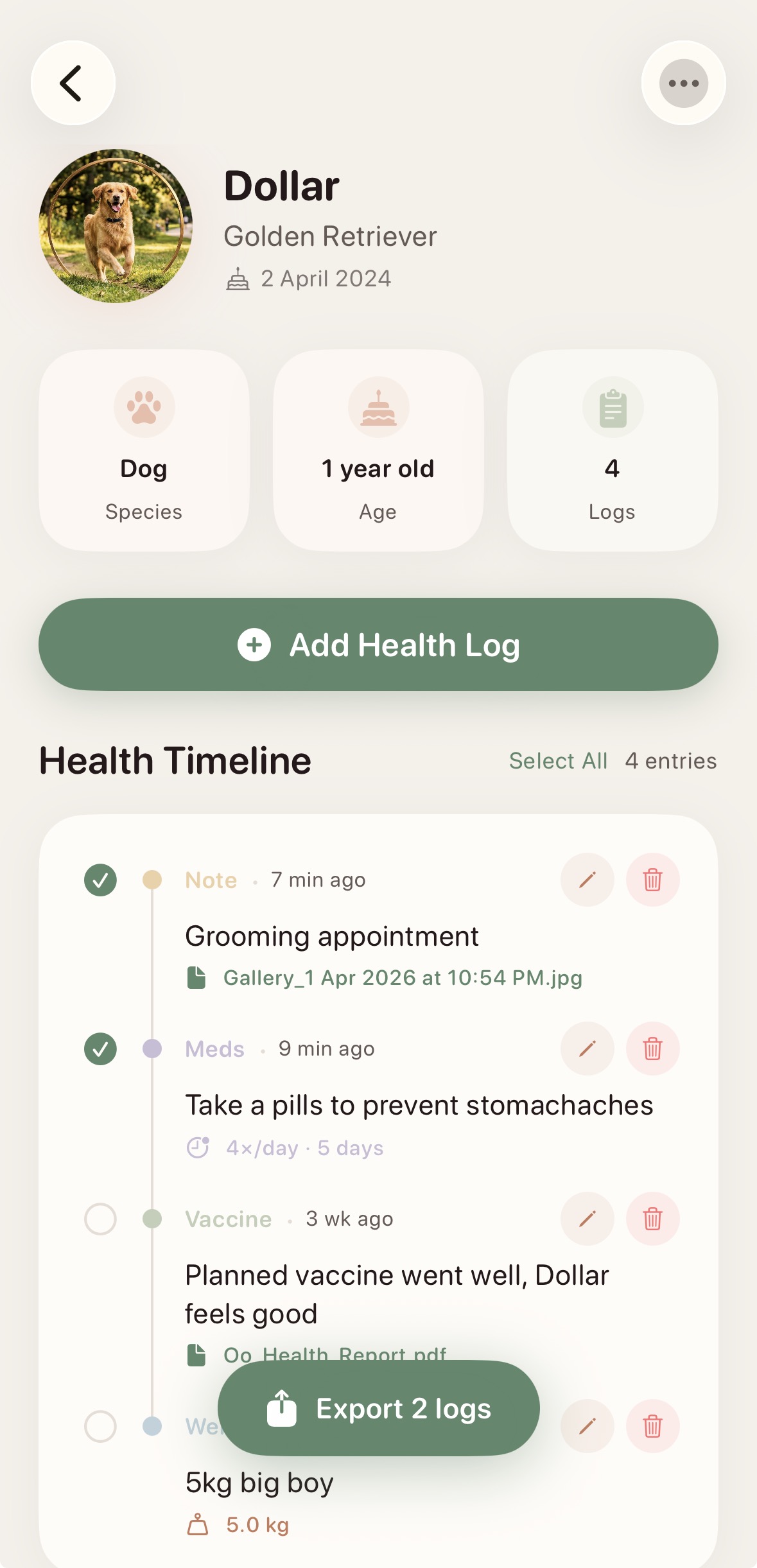Image resolution: width=757 pixels, height=1568 pixels.
Task: Tap the back chevron at top left
Action: 72,83
